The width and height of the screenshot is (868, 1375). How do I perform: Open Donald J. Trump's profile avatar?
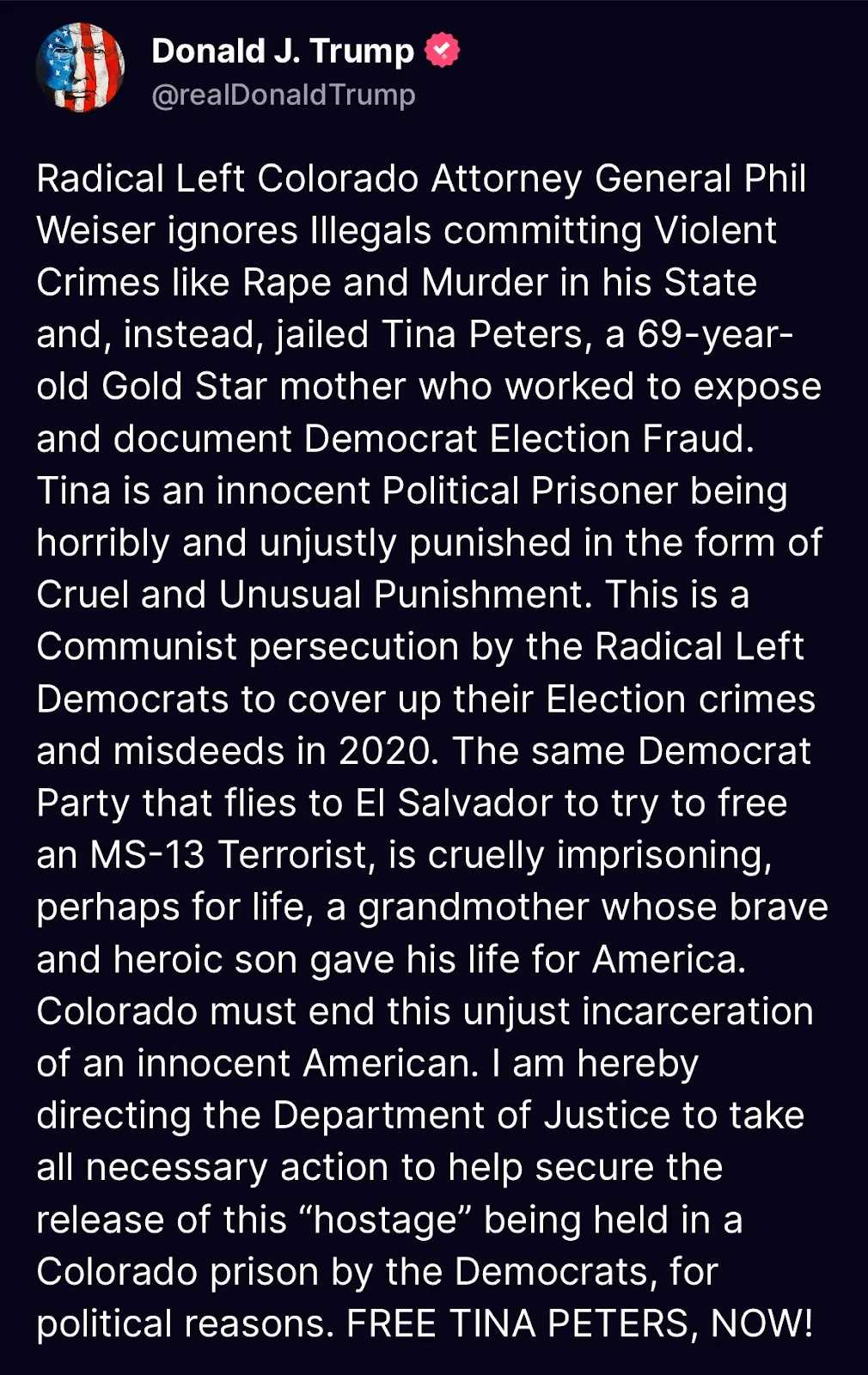pos(80,68)
